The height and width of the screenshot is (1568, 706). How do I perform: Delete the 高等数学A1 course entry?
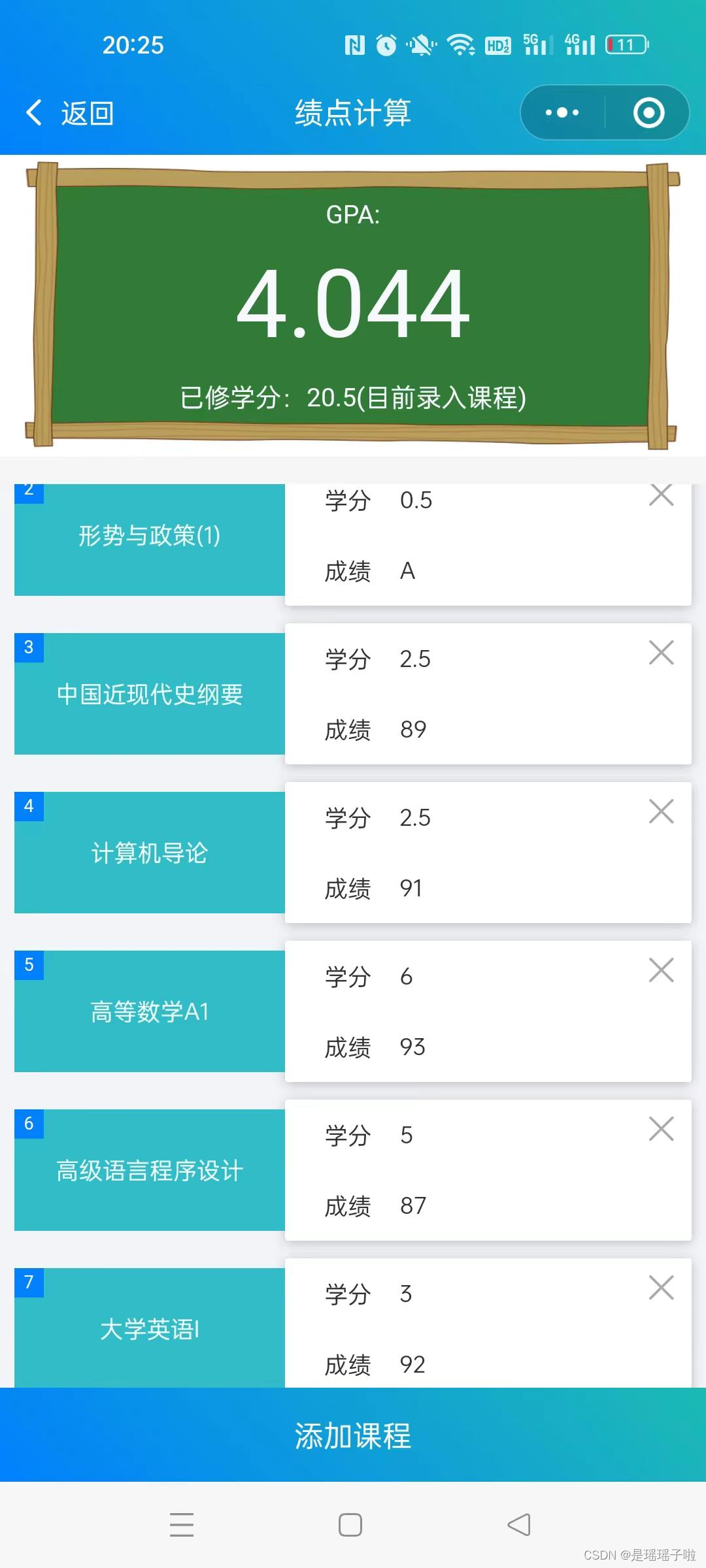[662, 970]
